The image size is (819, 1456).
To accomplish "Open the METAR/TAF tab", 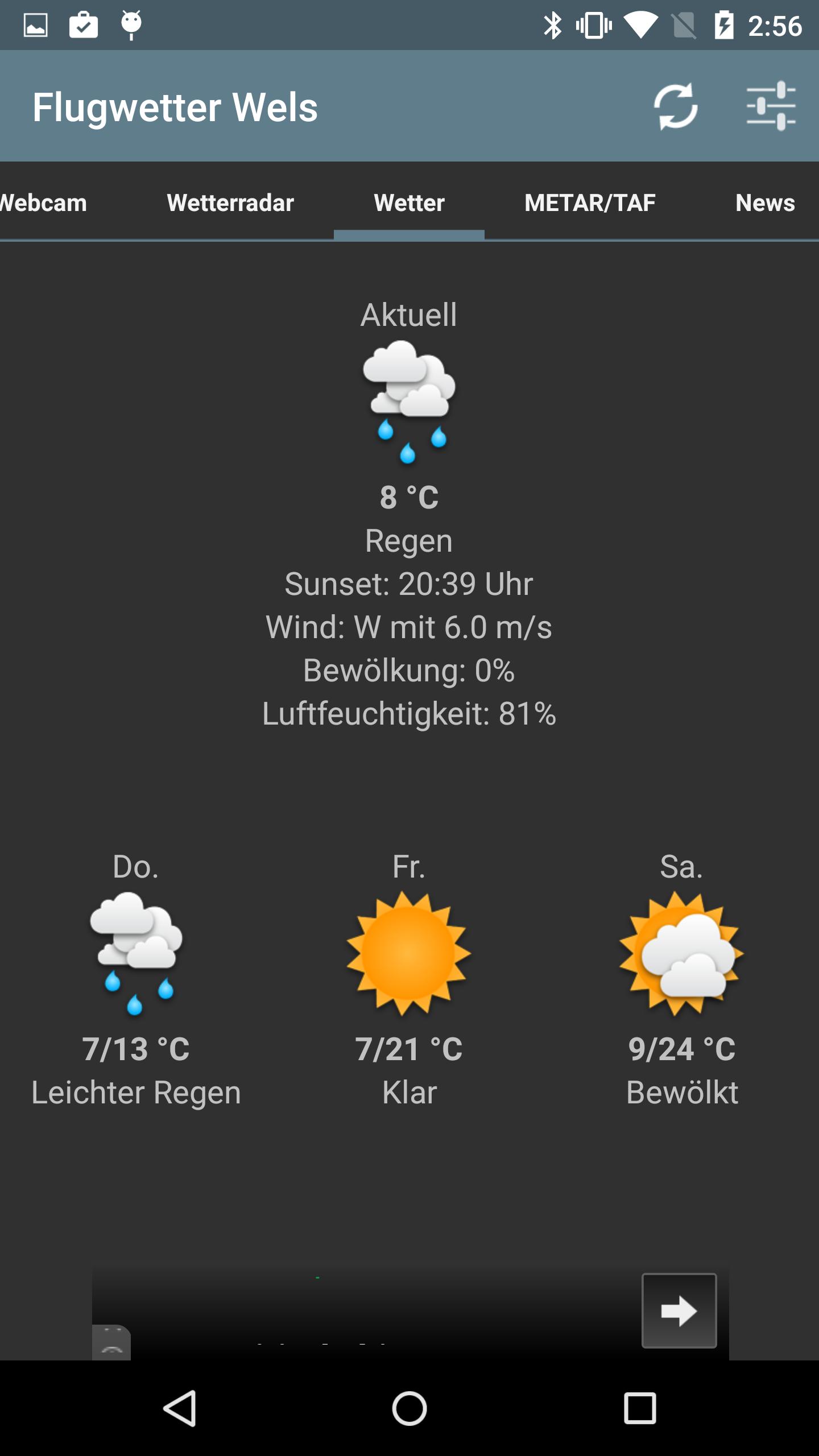I will 590,202.
